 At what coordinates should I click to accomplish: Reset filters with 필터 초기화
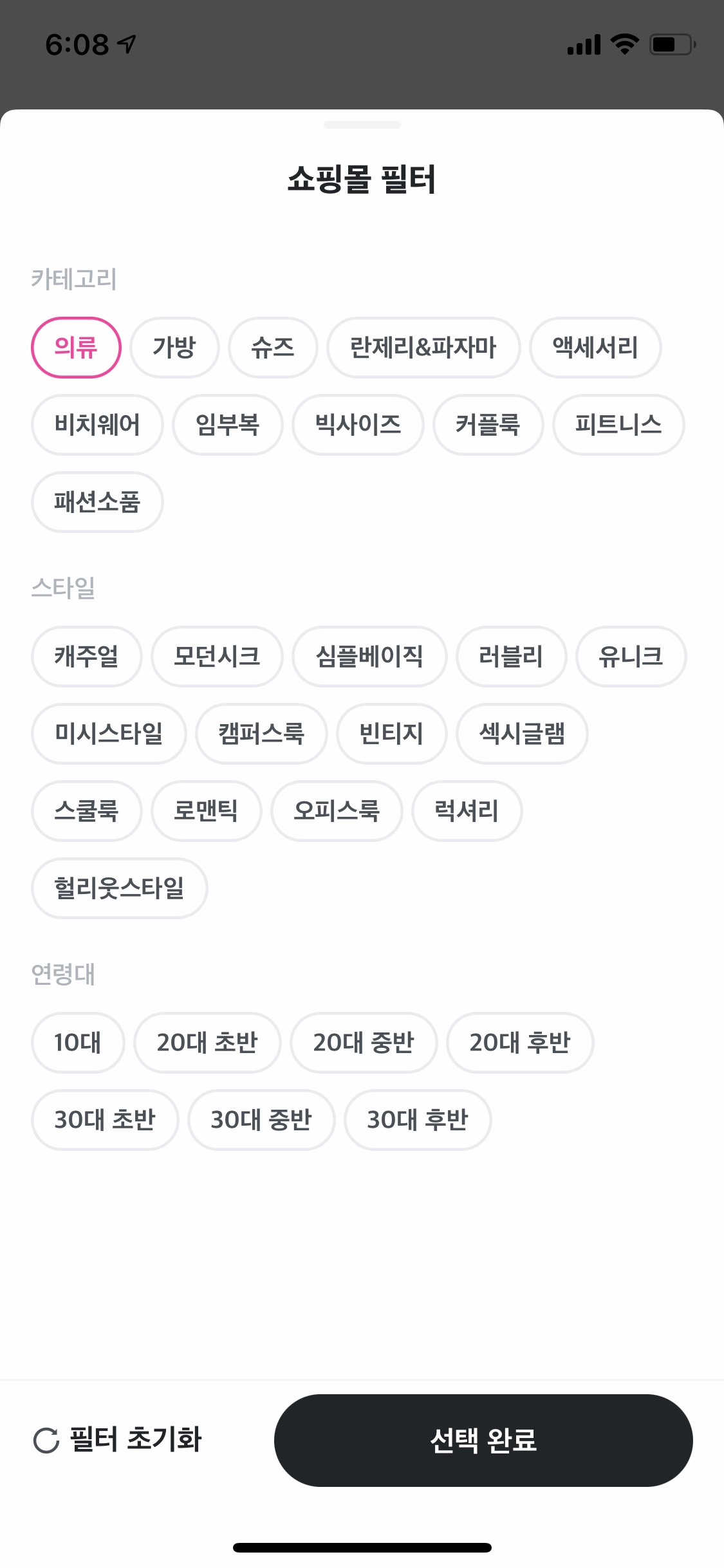[118, 1440]
